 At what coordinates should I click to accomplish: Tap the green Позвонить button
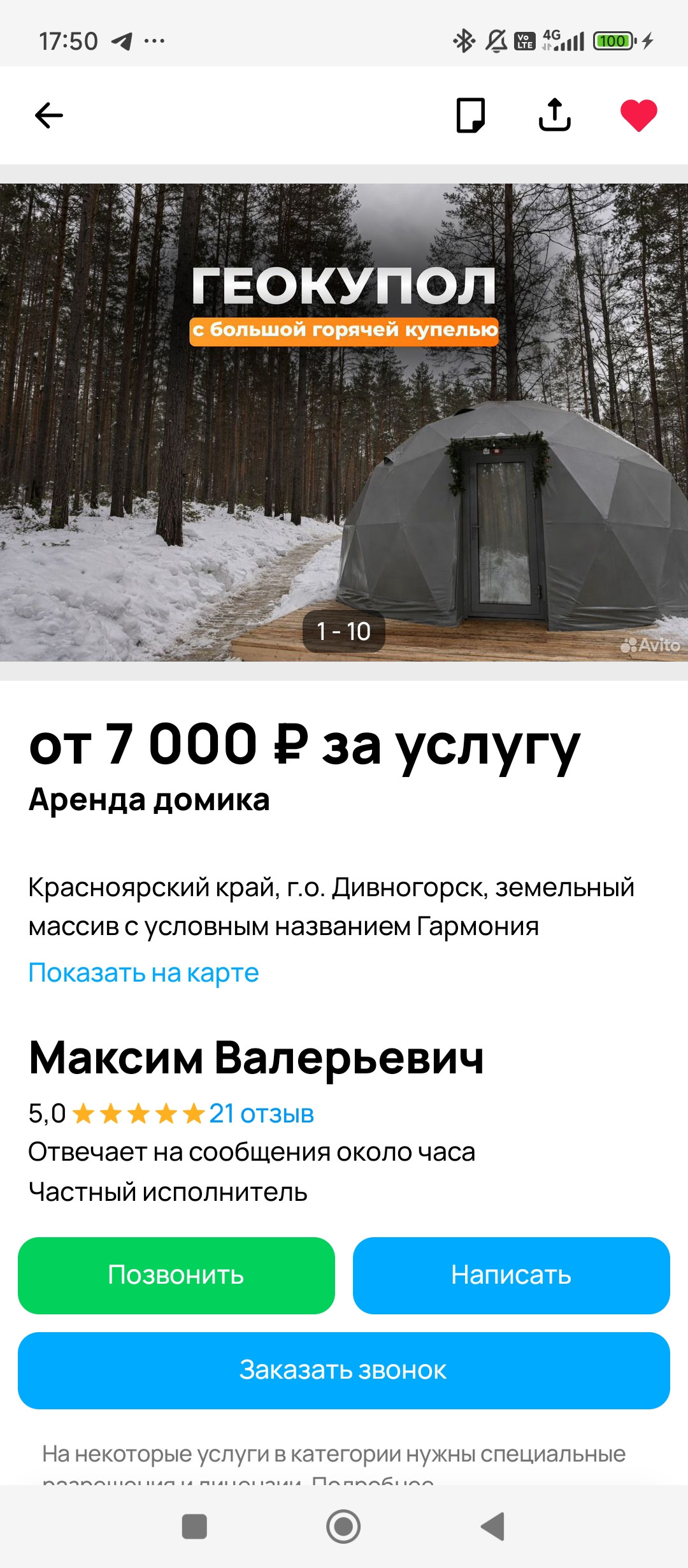click(x=176, y=1275)
